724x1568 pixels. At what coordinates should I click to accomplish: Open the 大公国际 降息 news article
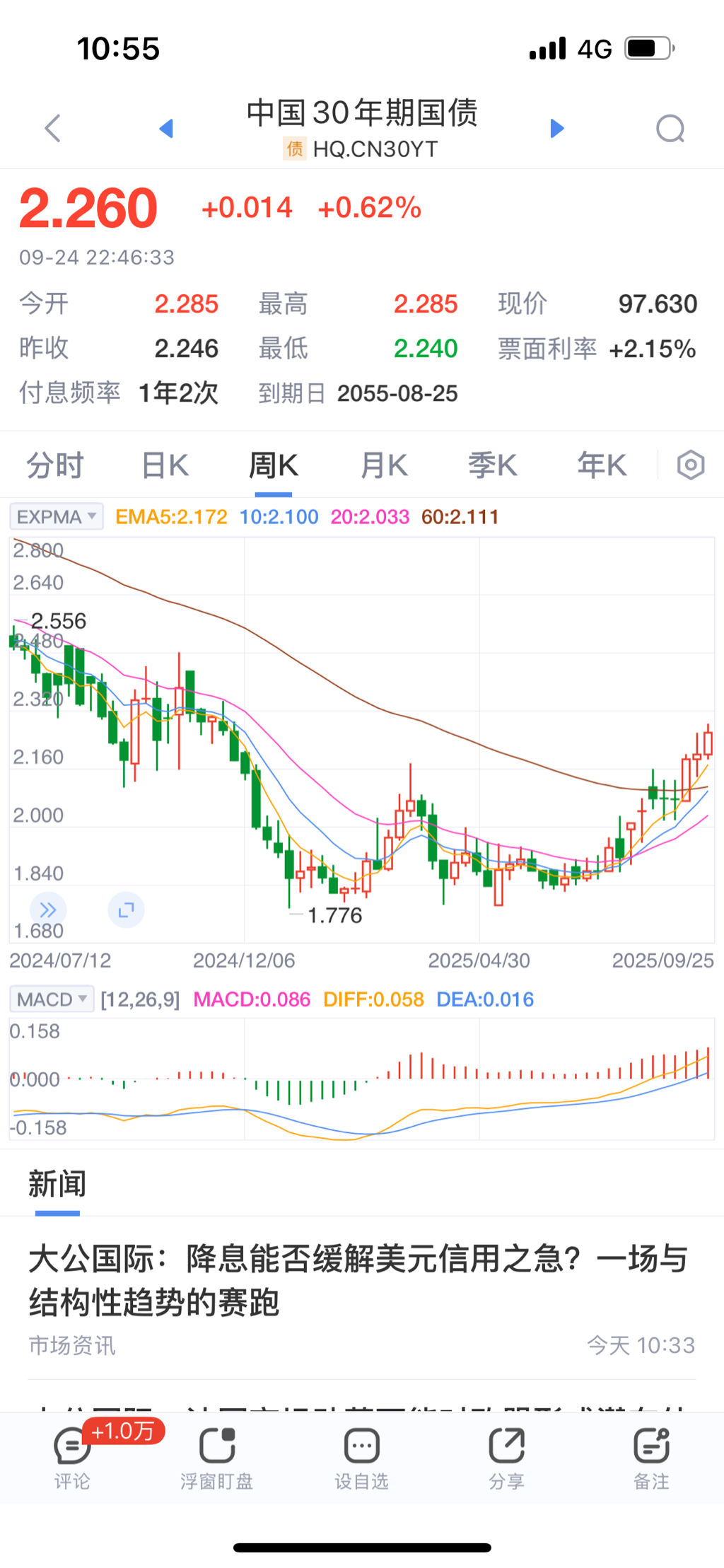point(358,1281)
